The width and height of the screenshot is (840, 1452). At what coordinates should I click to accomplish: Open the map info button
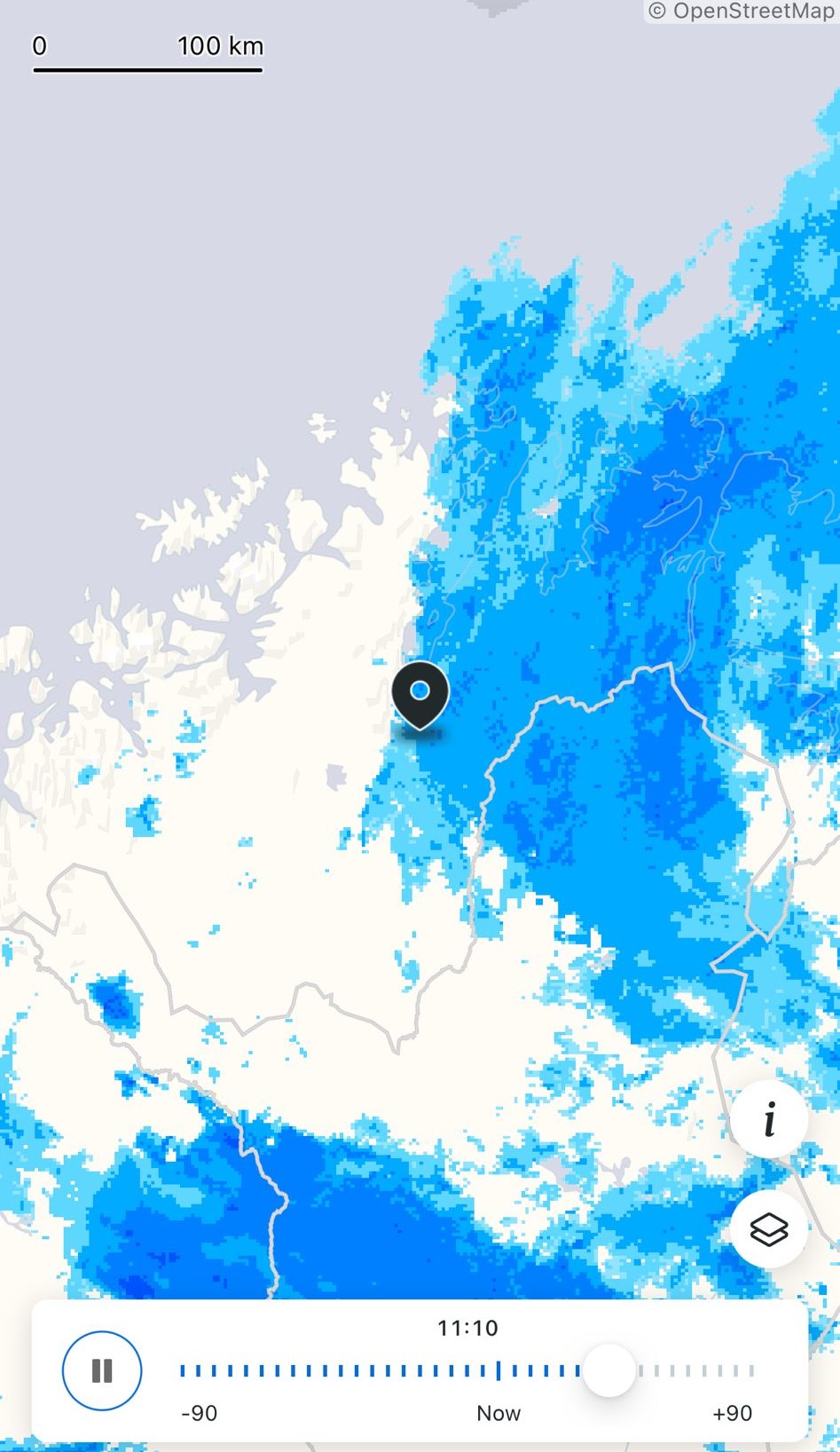point(769,1119)
